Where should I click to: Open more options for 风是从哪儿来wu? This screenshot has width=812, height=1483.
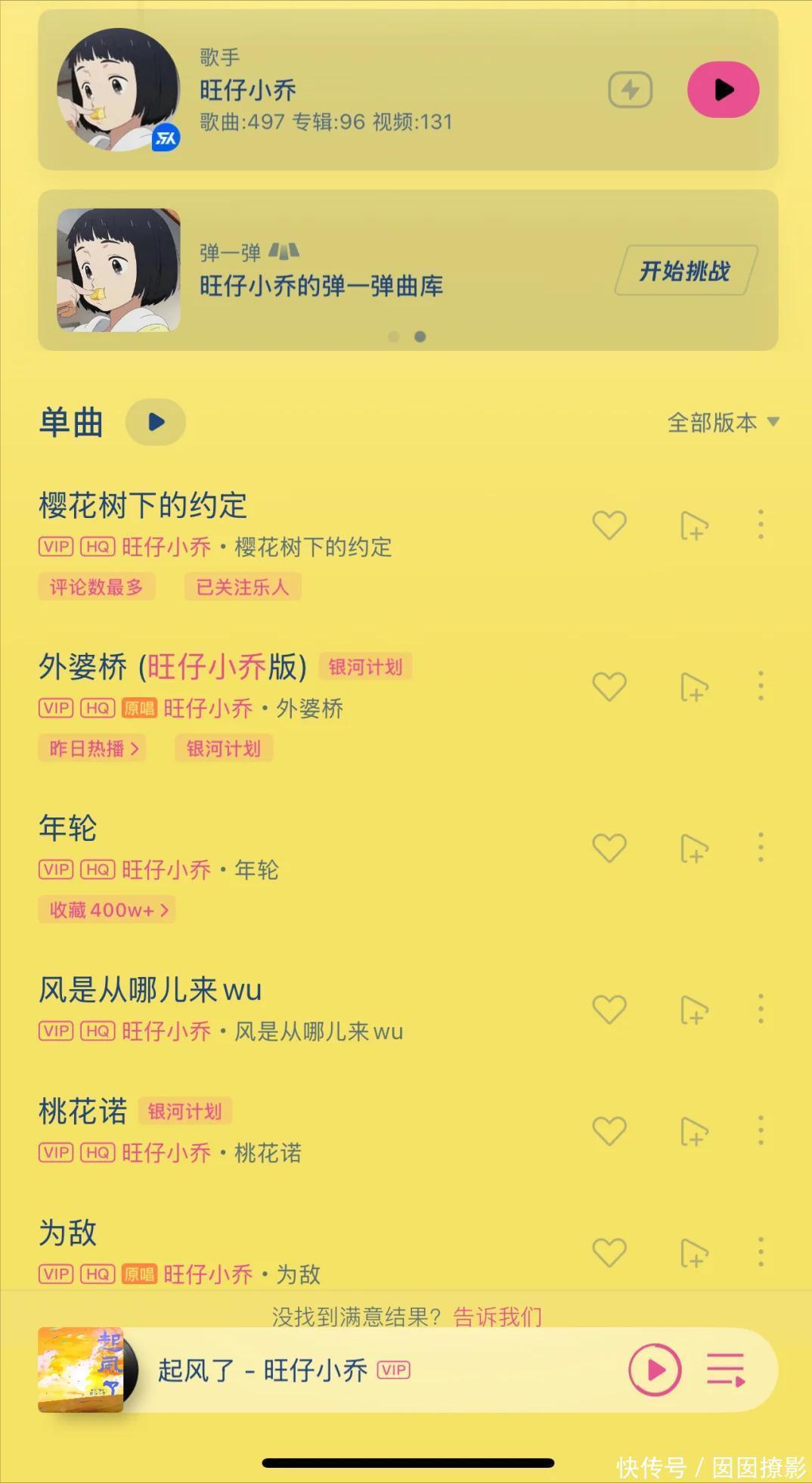pos(761,1010)
